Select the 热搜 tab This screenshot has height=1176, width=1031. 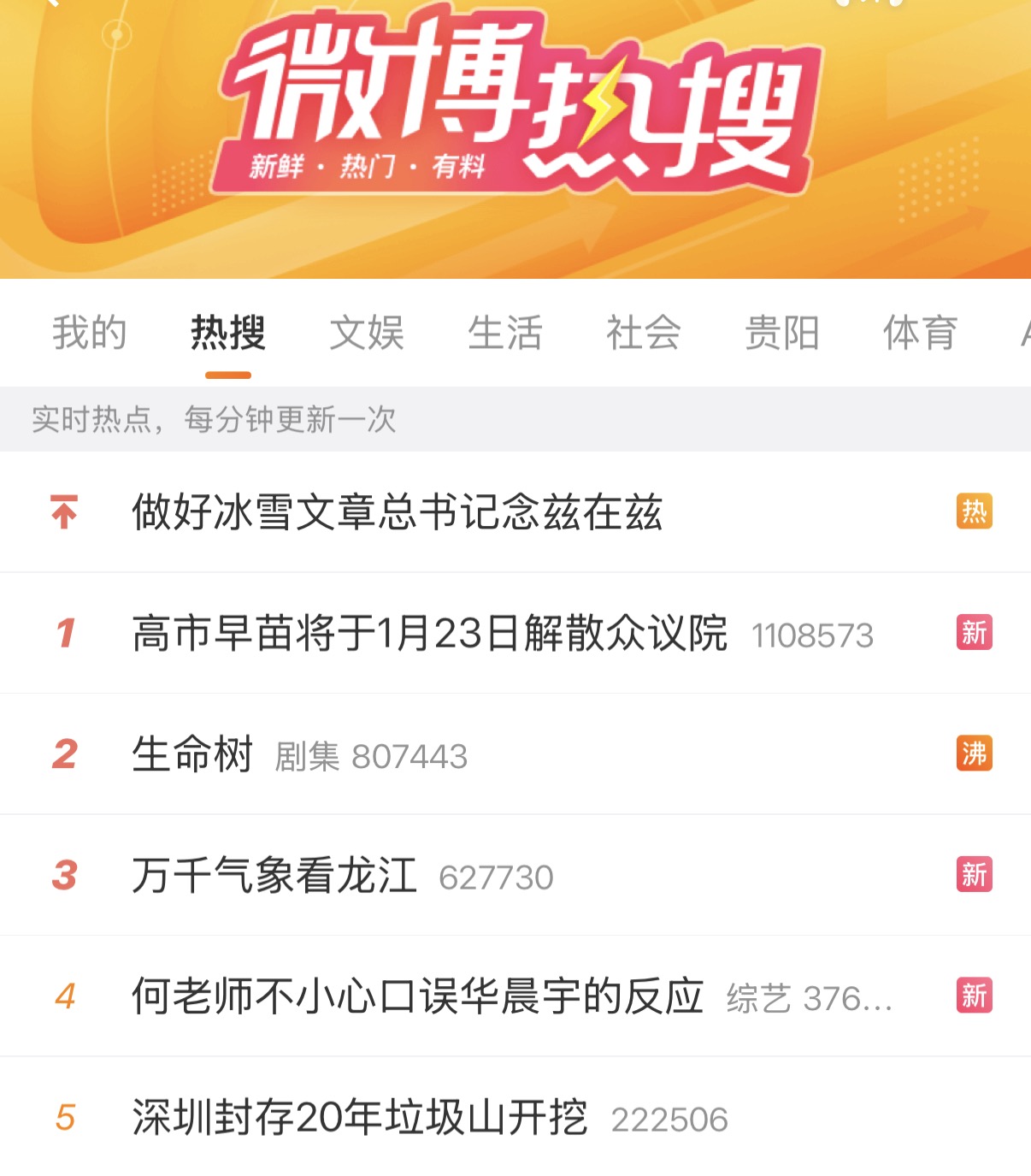(x=228, y=333)
